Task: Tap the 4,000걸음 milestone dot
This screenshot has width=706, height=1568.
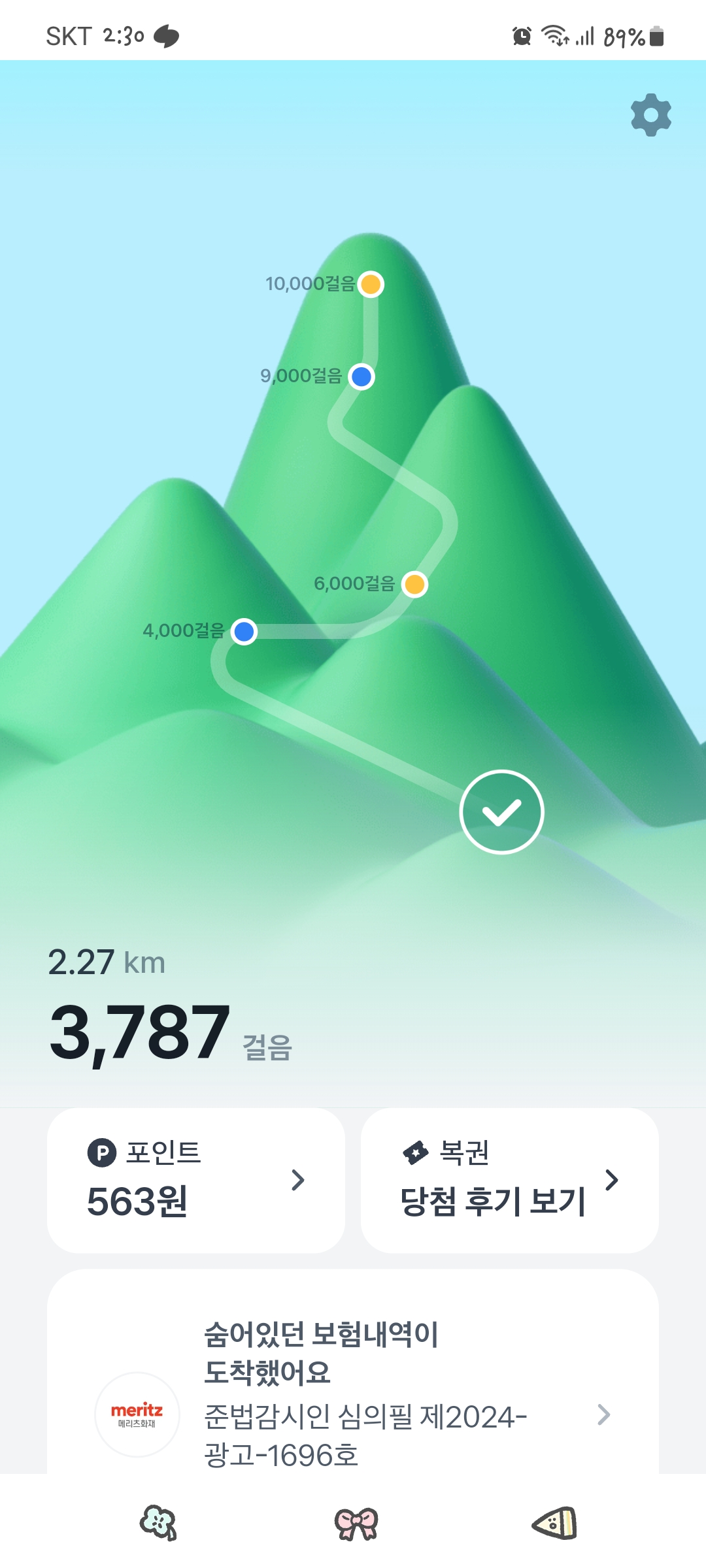Action: (244, 632)
